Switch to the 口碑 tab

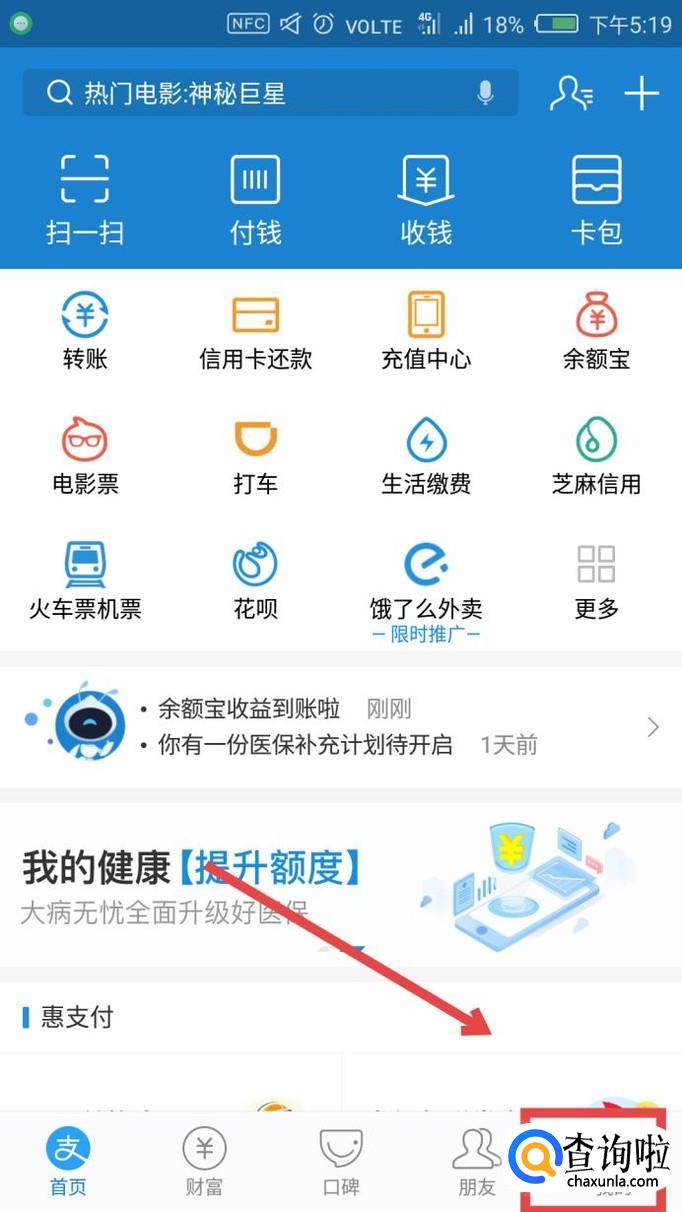pos(340,1162)
